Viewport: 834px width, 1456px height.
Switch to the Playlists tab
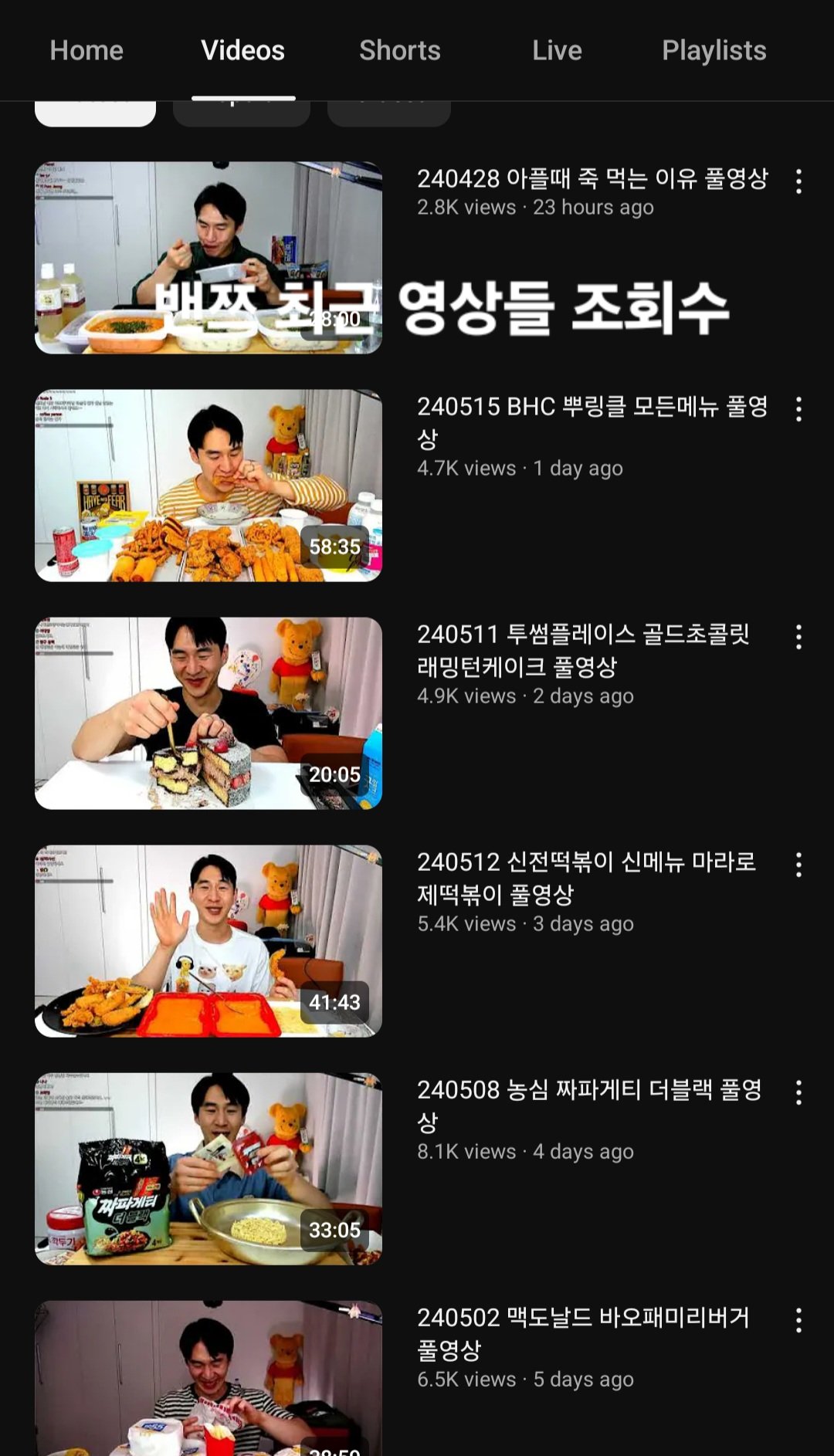click(x=714, y=51)
